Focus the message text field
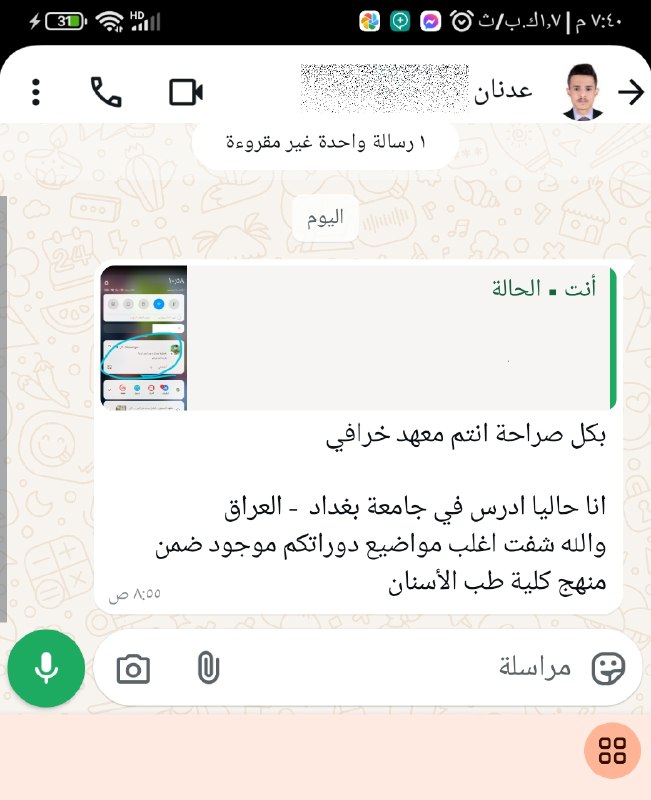This screenshot has width=651, height=800. pyautogui.click(x=400, y=668)
